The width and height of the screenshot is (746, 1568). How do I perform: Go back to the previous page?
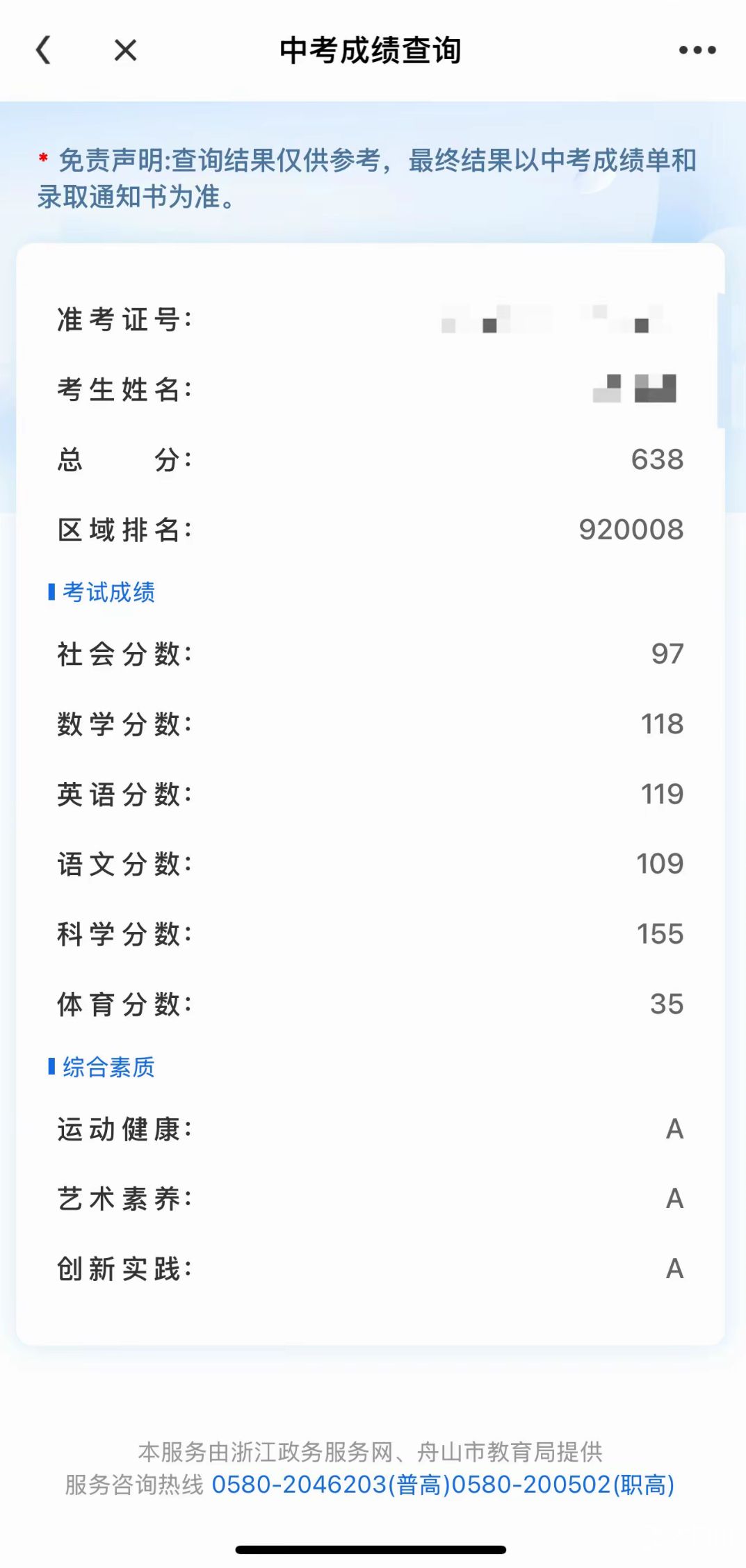[44, 50]
